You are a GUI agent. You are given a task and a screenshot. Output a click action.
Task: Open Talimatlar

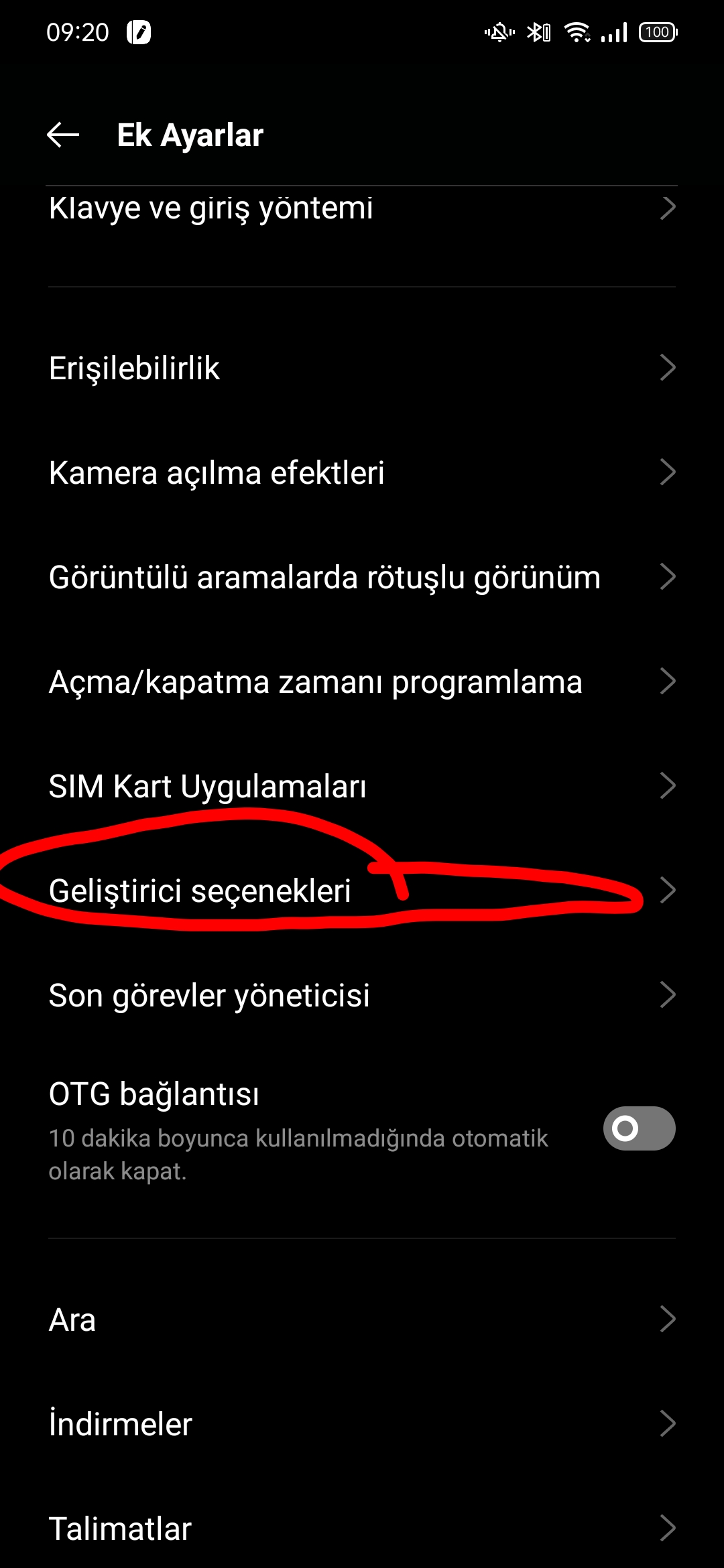pyautogui.click(x=362, y=1528)
